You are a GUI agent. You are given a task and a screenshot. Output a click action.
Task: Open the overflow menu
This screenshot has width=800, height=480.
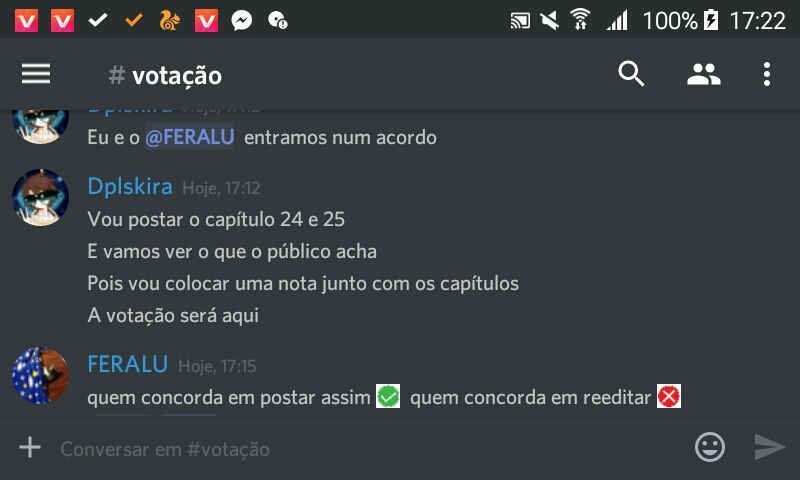767,74
